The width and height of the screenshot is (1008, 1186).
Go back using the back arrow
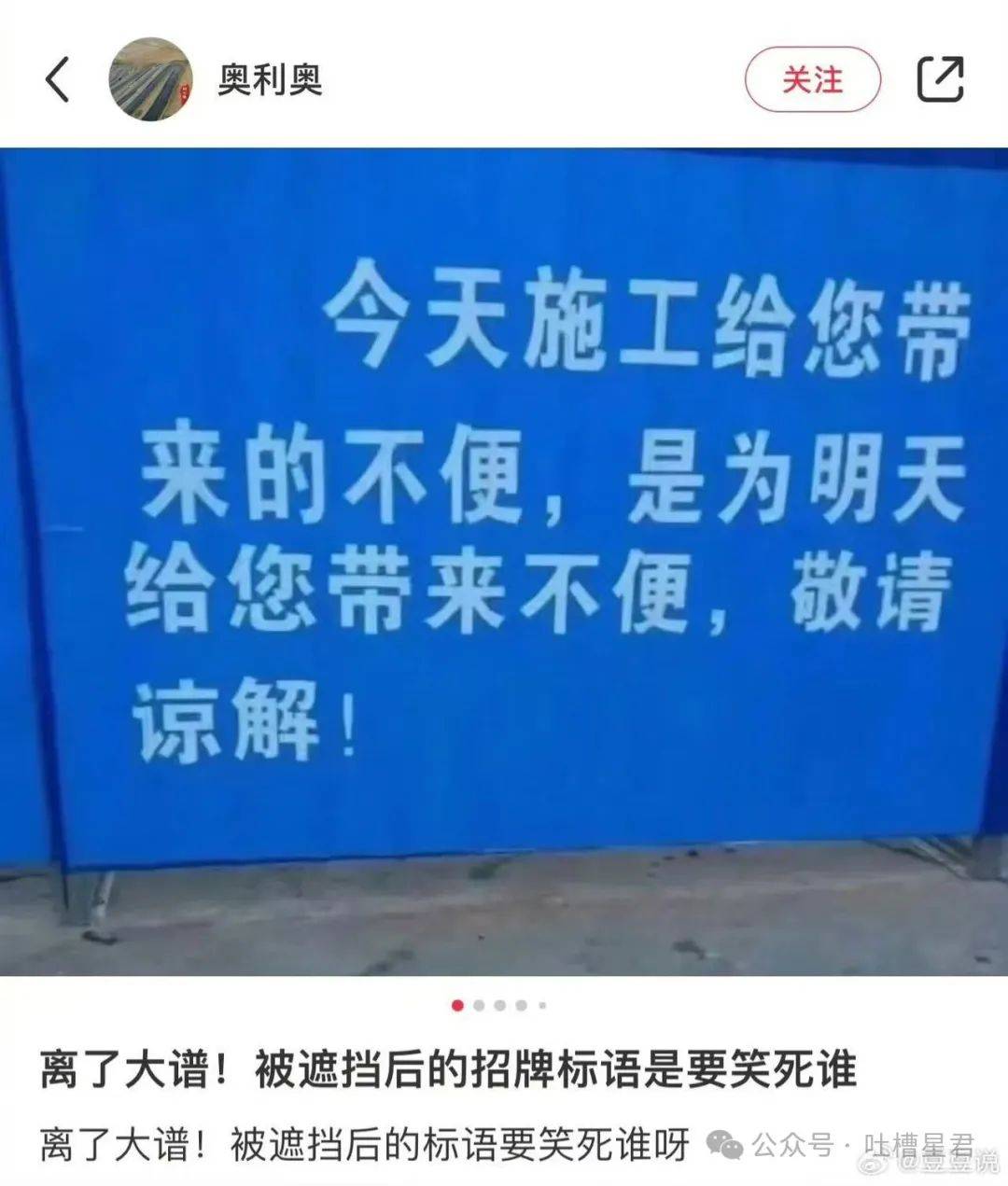(58, 80)
